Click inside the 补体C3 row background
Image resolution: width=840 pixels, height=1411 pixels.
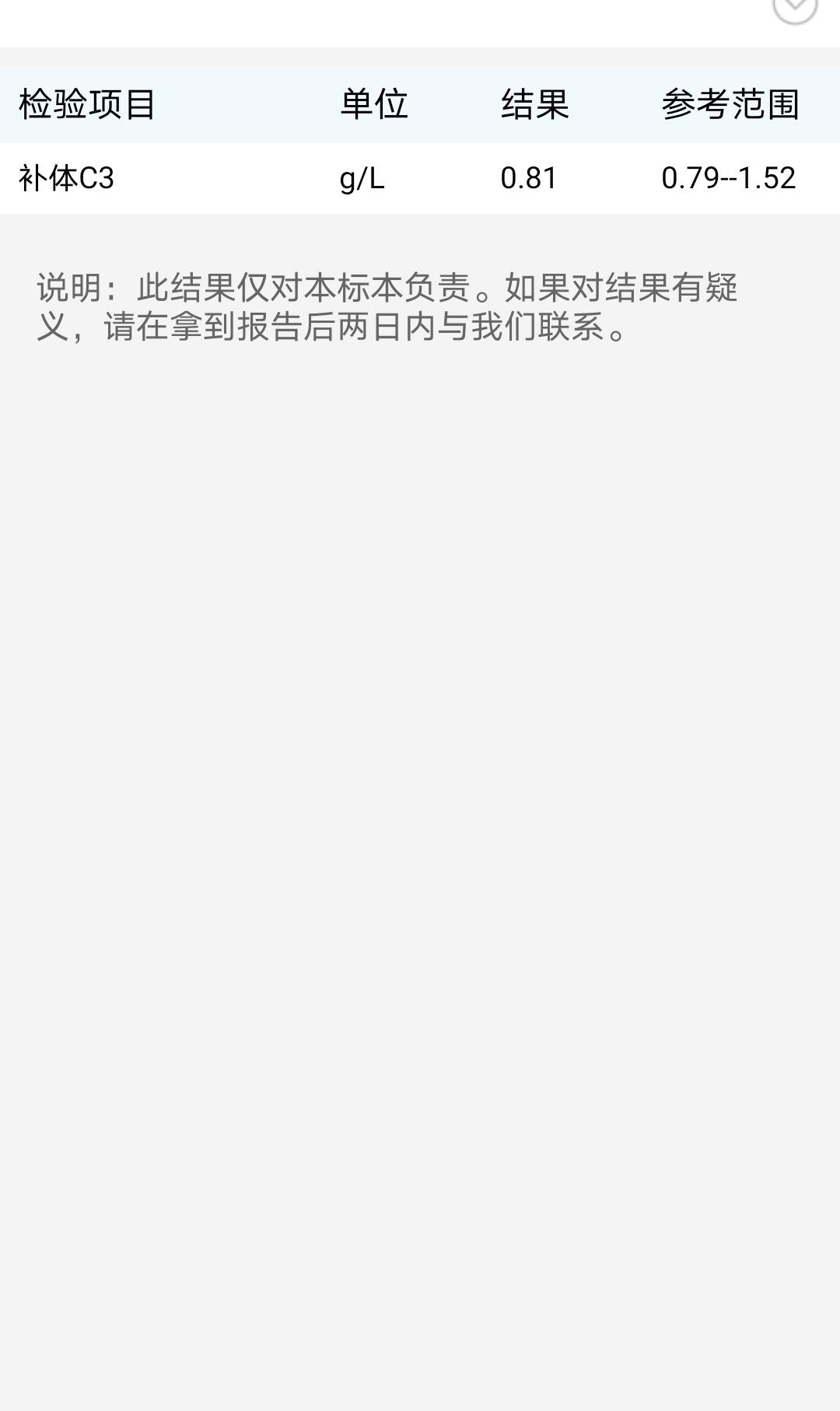click(233, 178)
